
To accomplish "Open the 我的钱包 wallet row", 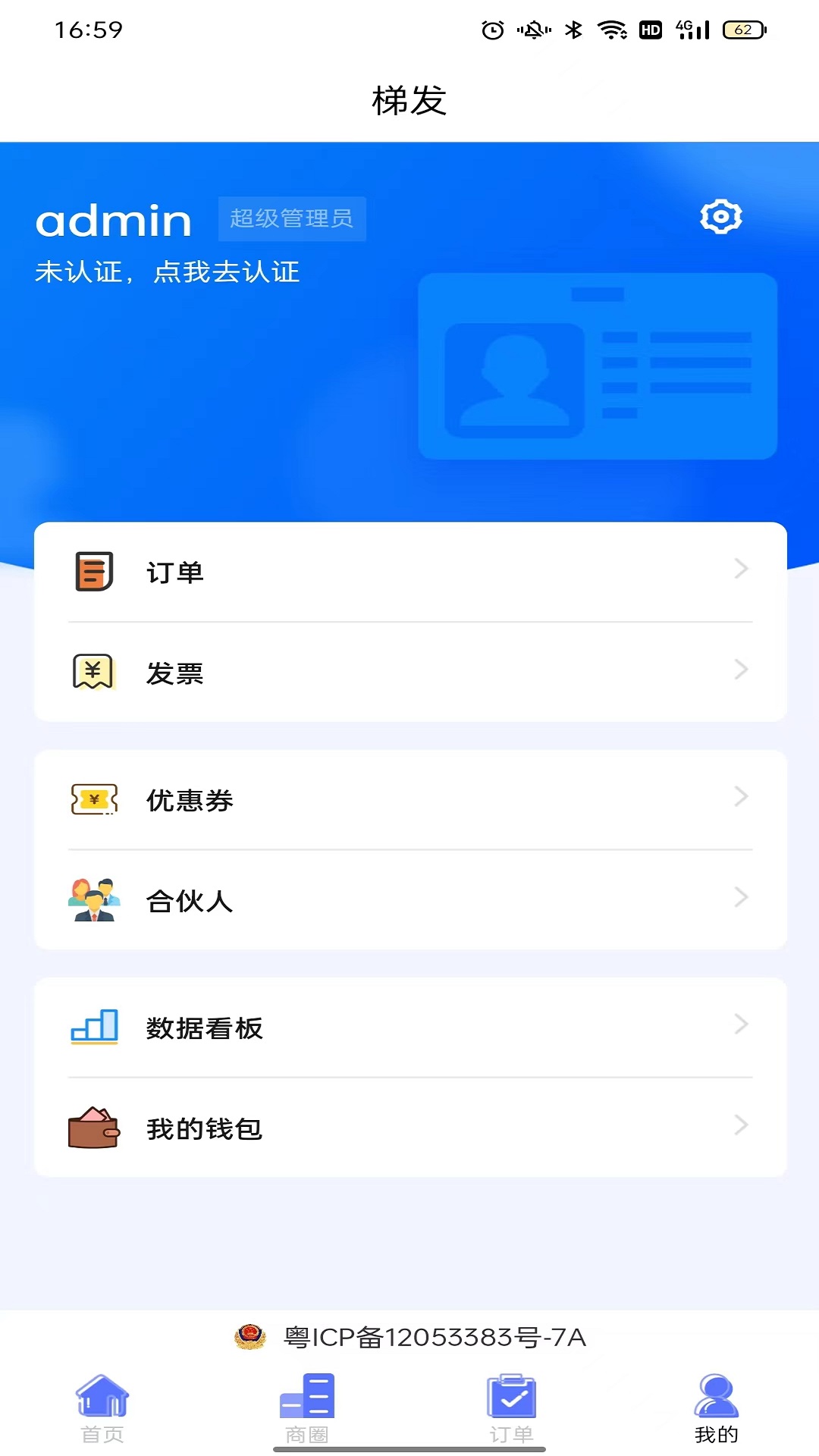I will coord(410,1128).
